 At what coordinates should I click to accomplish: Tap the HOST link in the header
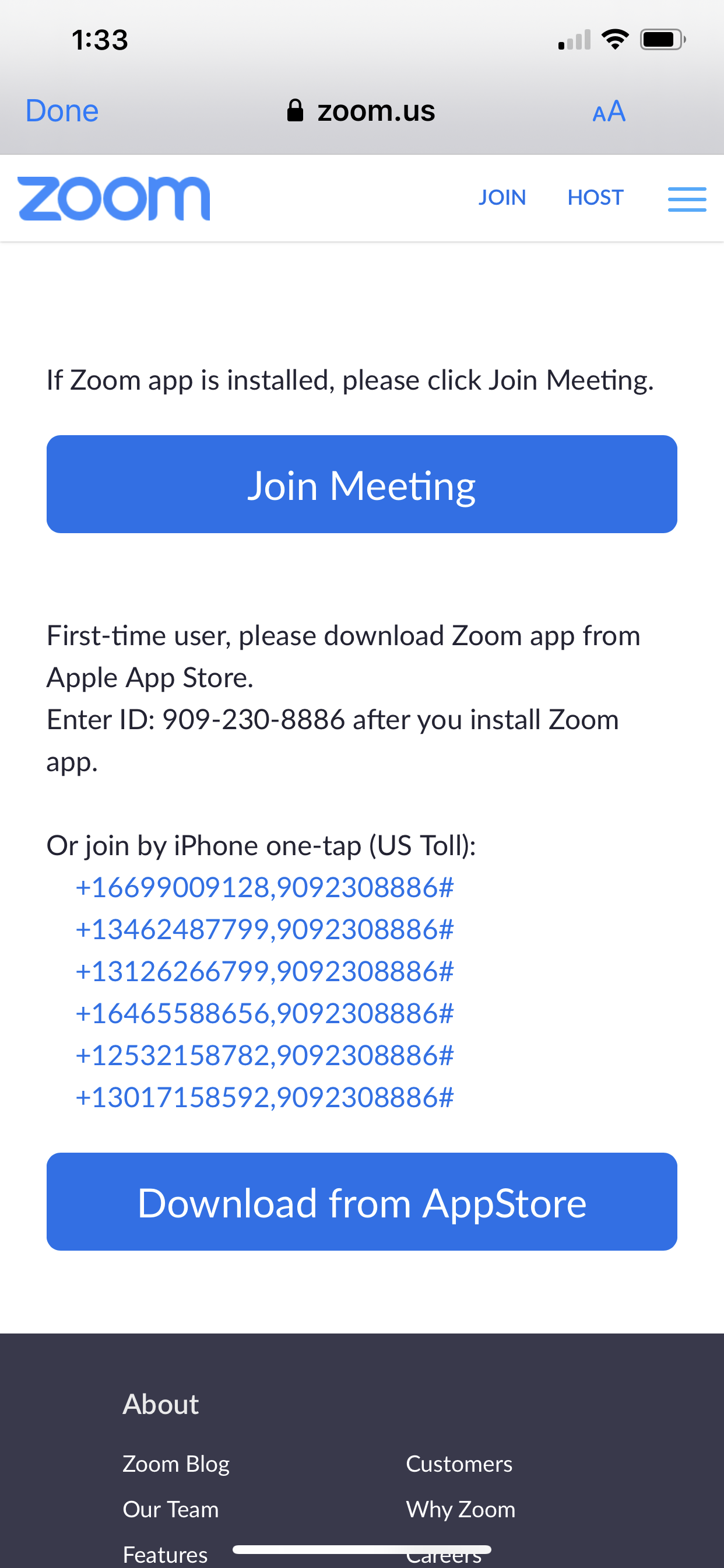click(595, 198)
